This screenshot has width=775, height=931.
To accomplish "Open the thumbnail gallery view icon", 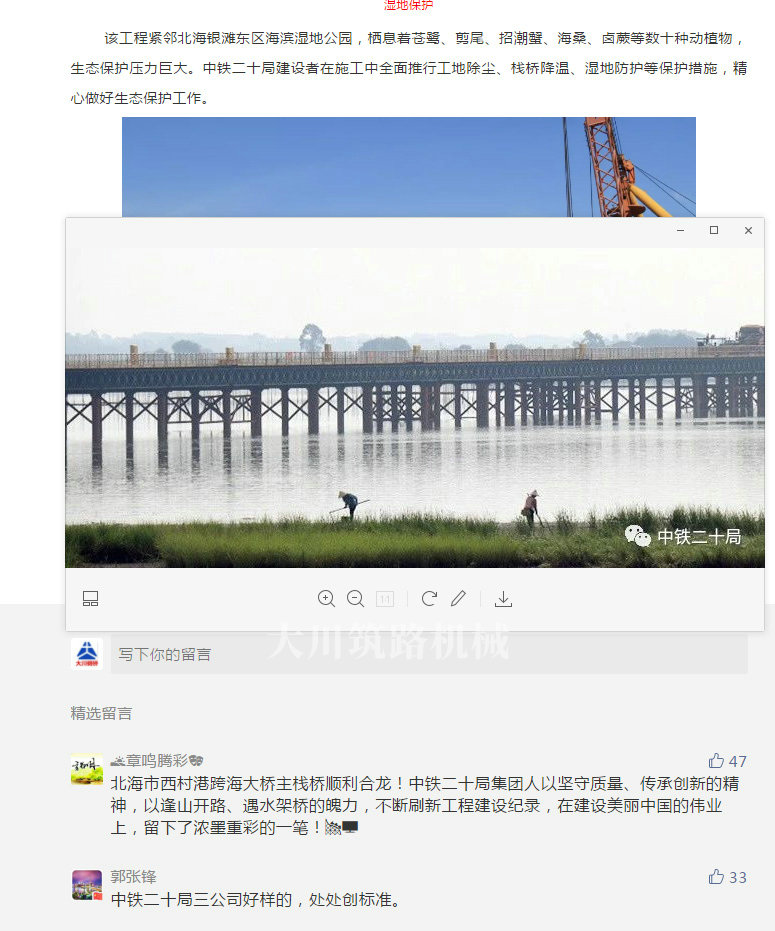I will click(x=90, y=599).
